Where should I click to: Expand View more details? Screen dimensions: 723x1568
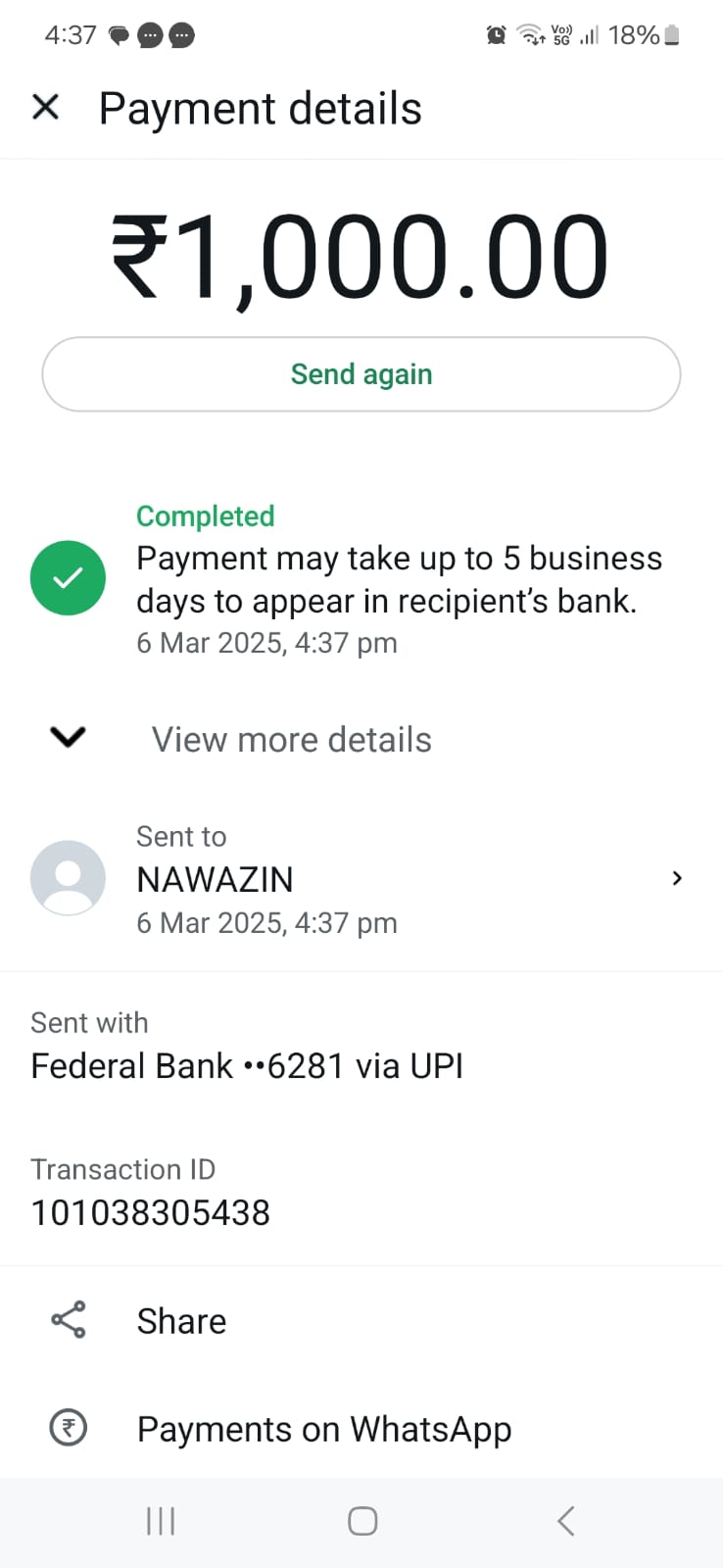coord(291,740)
